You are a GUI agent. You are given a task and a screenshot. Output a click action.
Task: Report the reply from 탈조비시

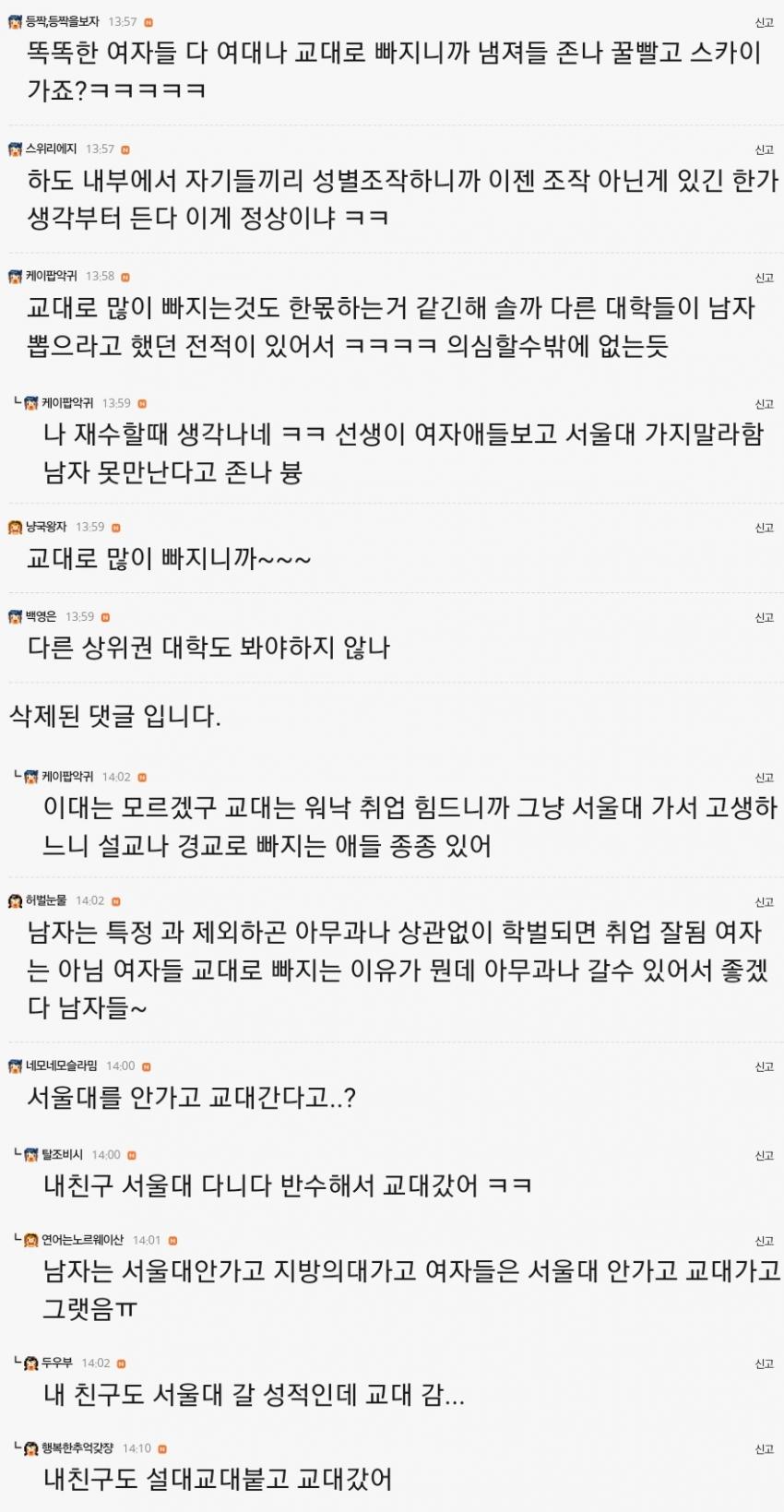pyautogui.click(x=764, y=1156)
